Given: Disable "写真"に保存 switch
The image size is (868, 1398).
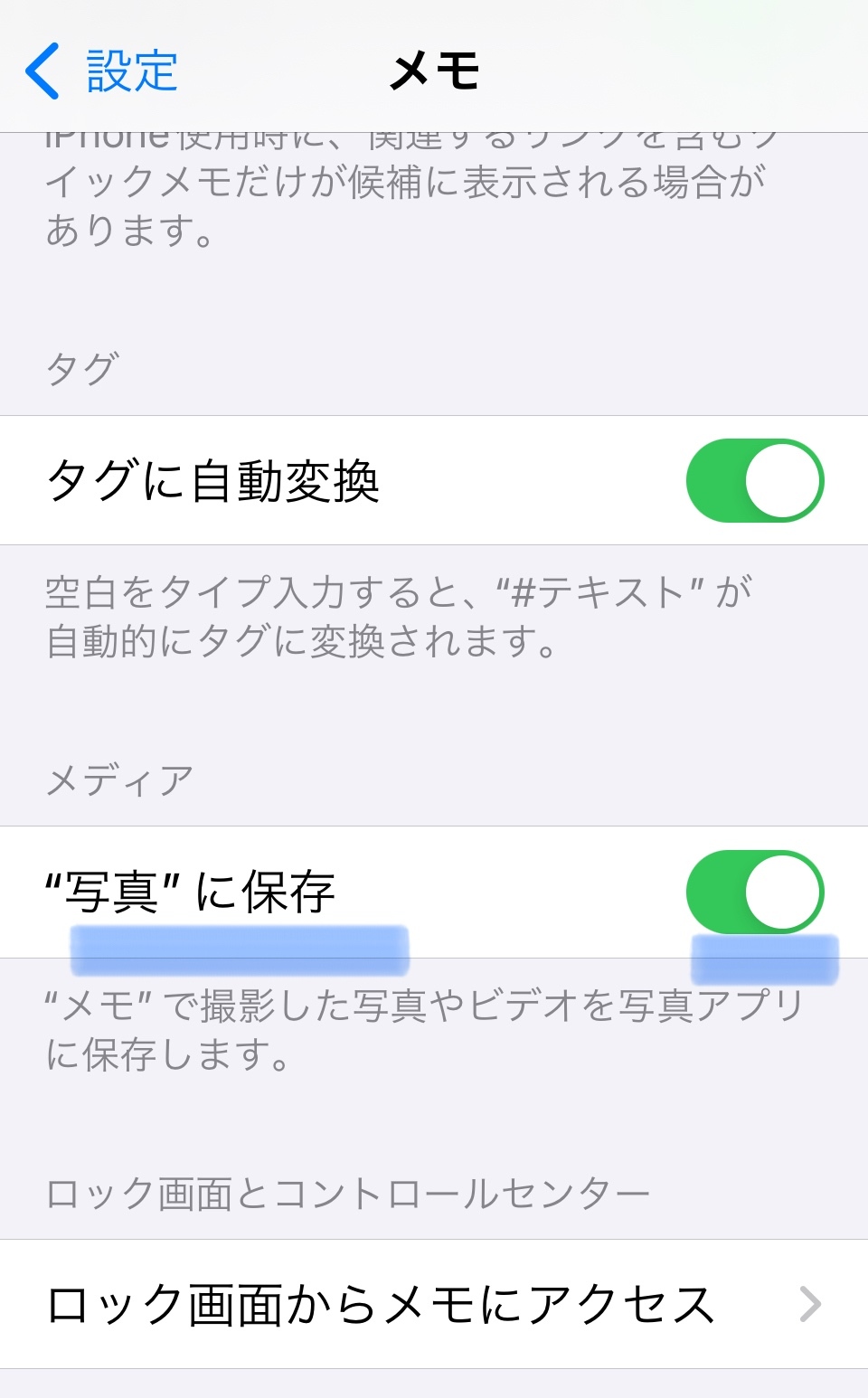Looking at the screenshot, I should [x=754, y=892].
